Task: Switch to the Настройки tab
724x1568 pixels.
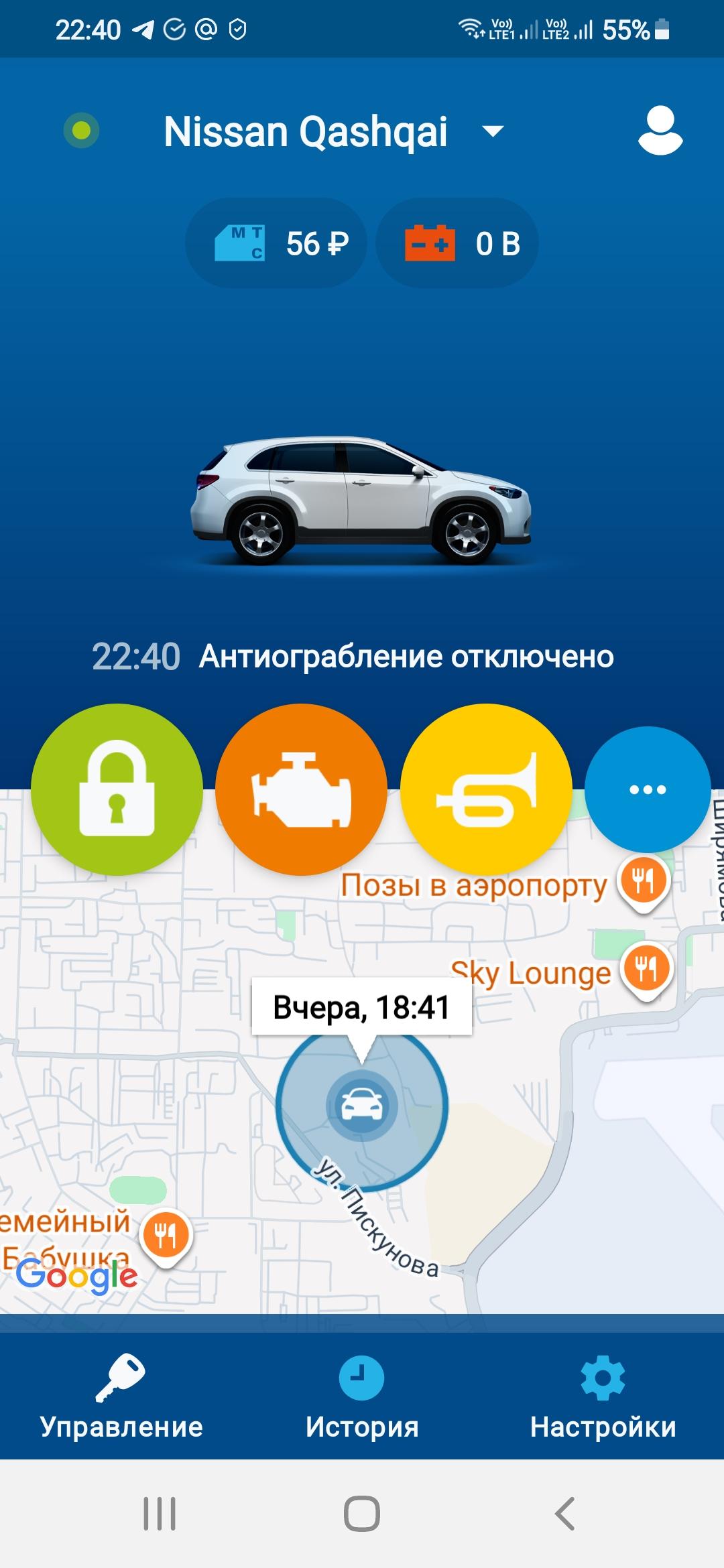Action: 603,1396
